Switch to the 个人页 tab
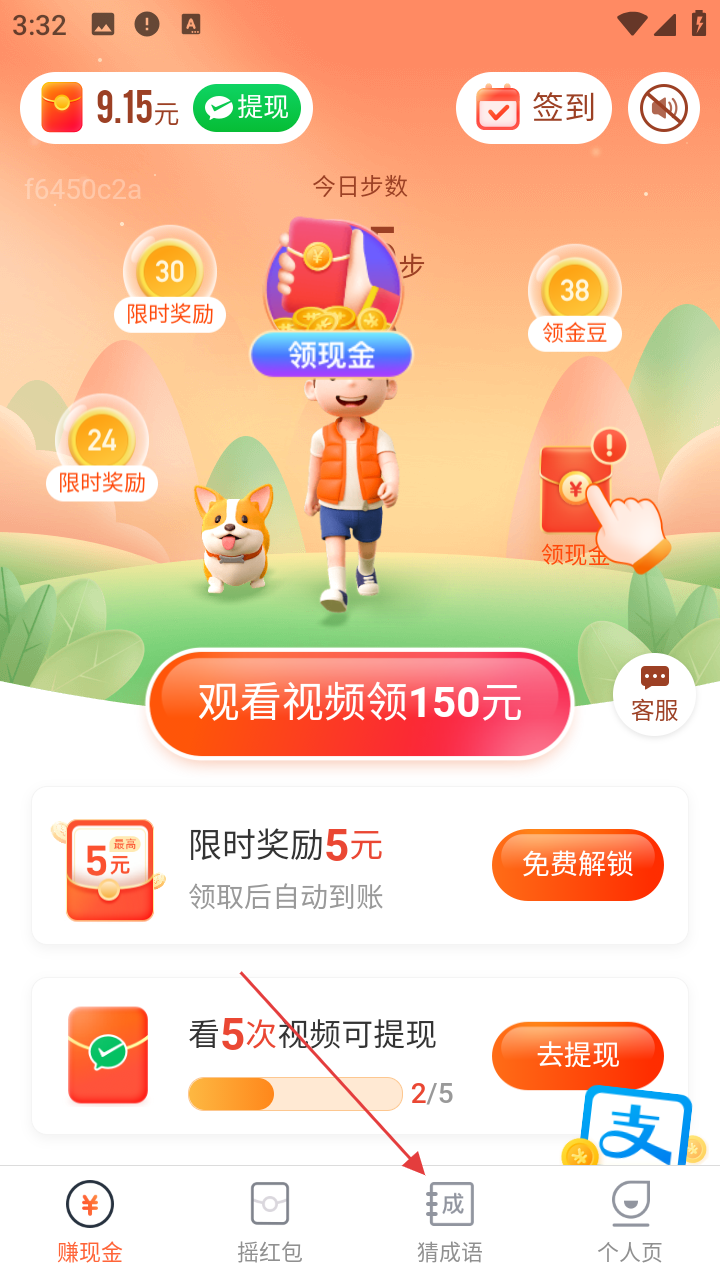This screenshot has width=720, height=1280. (630, 1222)
